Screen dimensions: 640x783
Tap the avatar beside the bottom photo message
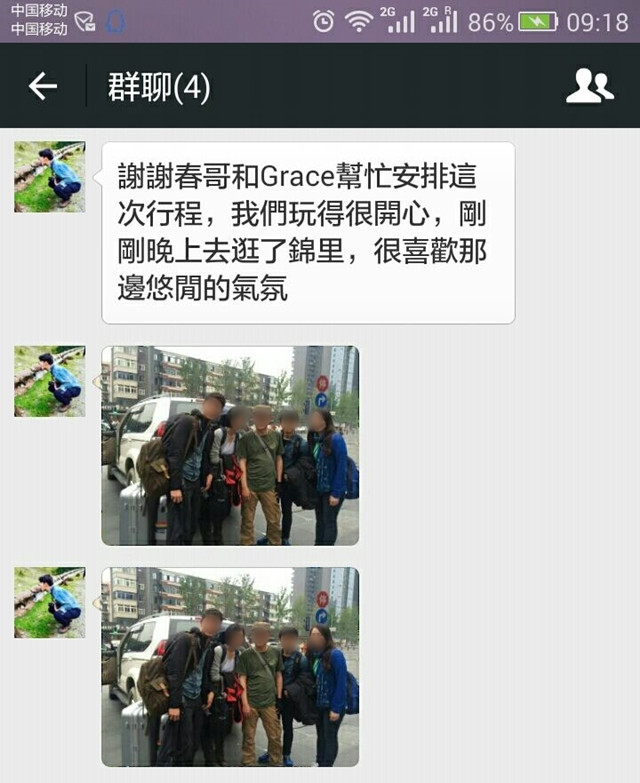[x=49, y=602]
